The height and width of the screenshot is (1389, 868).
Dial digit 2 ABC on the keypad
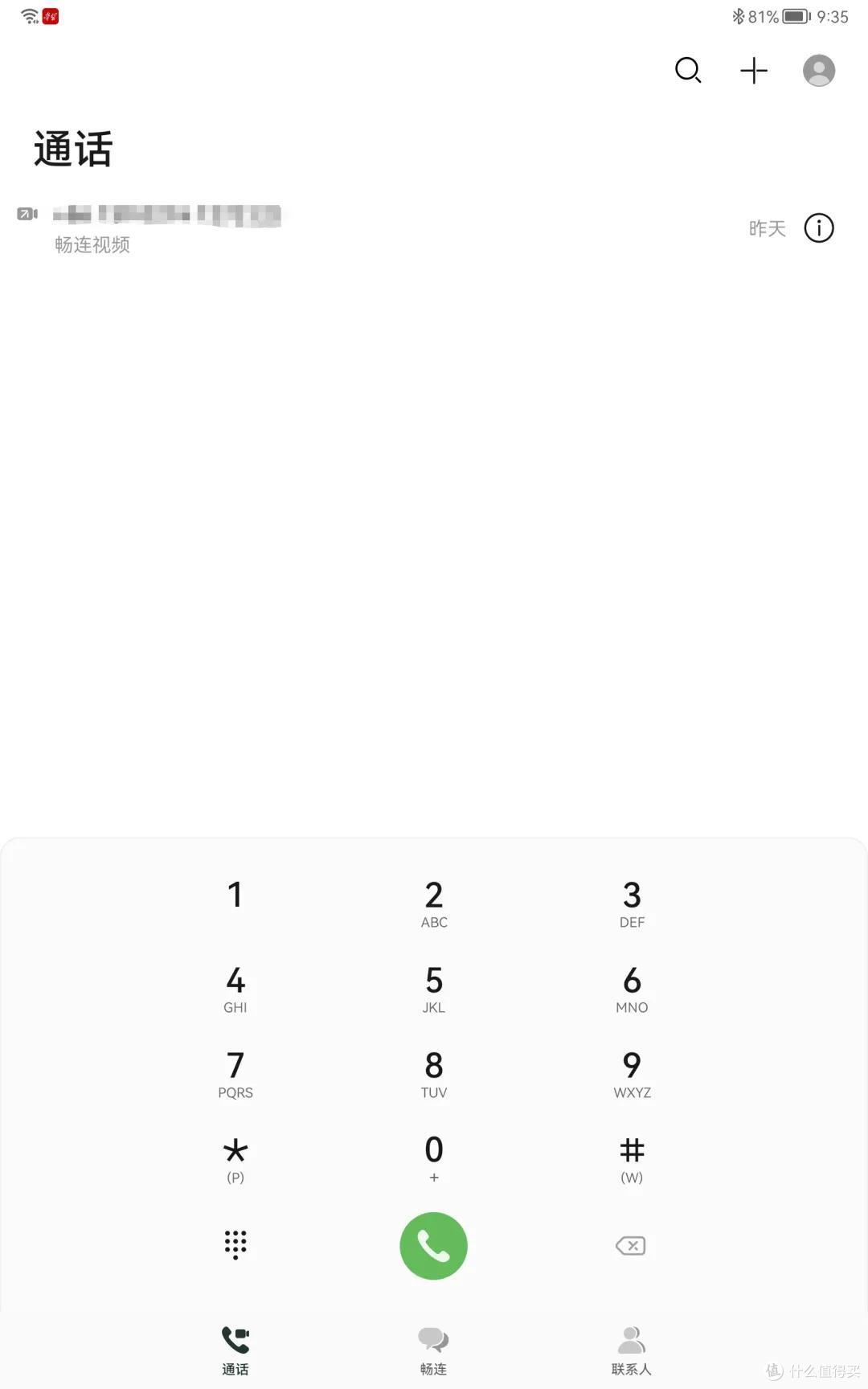pyautogui.click(x=434, y=904)
